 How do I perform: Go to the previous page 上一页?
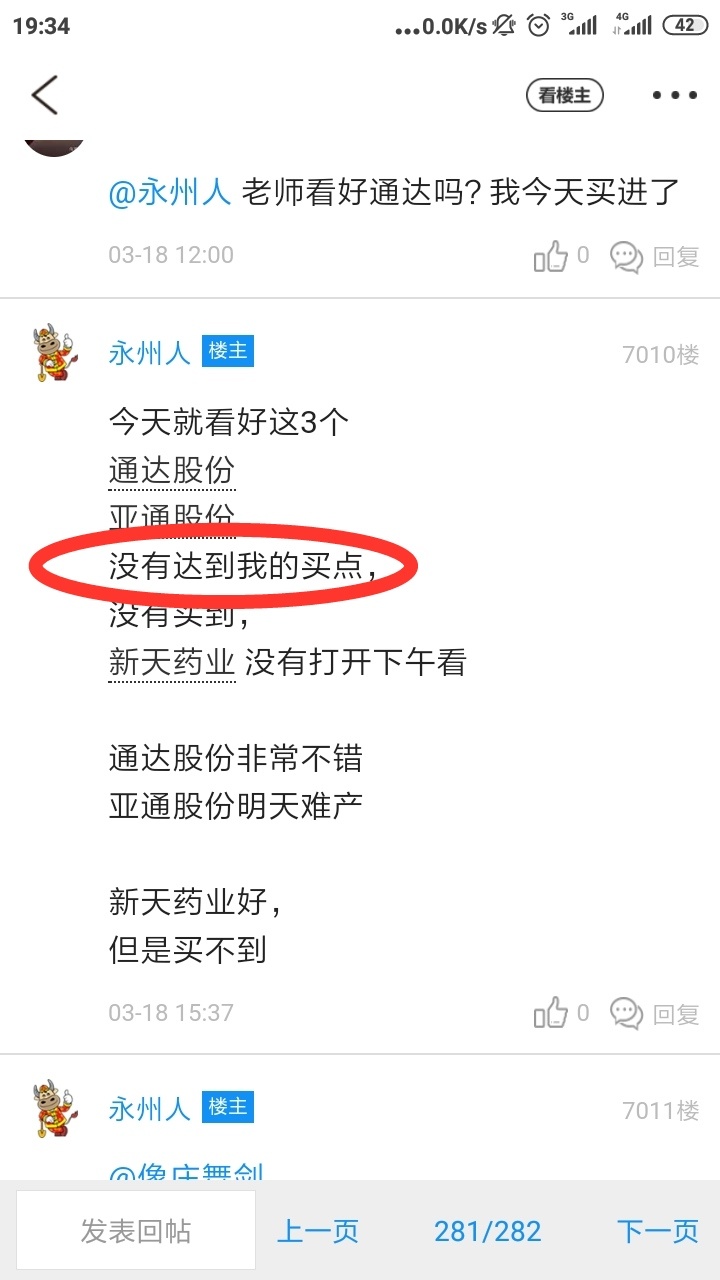point(317,1231)
